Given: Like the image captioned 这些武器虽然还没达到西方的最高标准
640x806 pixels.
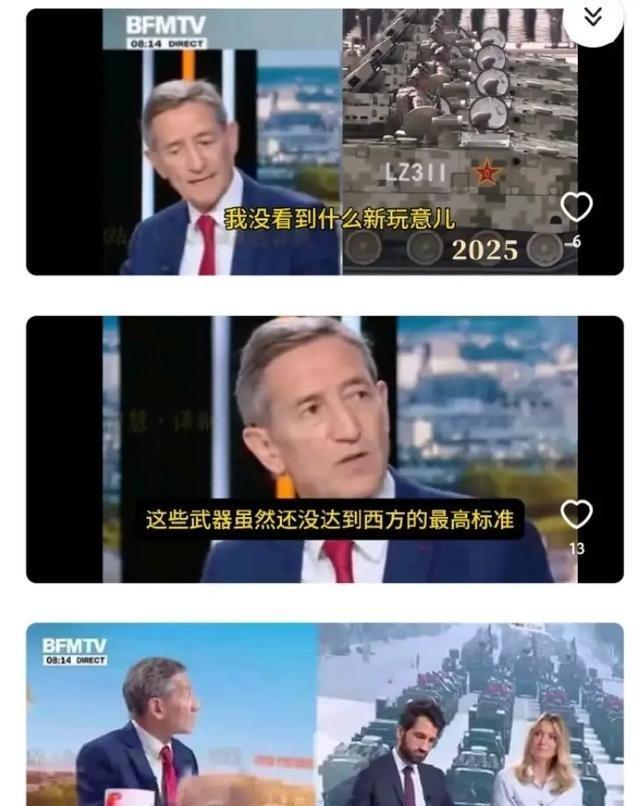Looking at the screenshot, I should click(576, 515).
